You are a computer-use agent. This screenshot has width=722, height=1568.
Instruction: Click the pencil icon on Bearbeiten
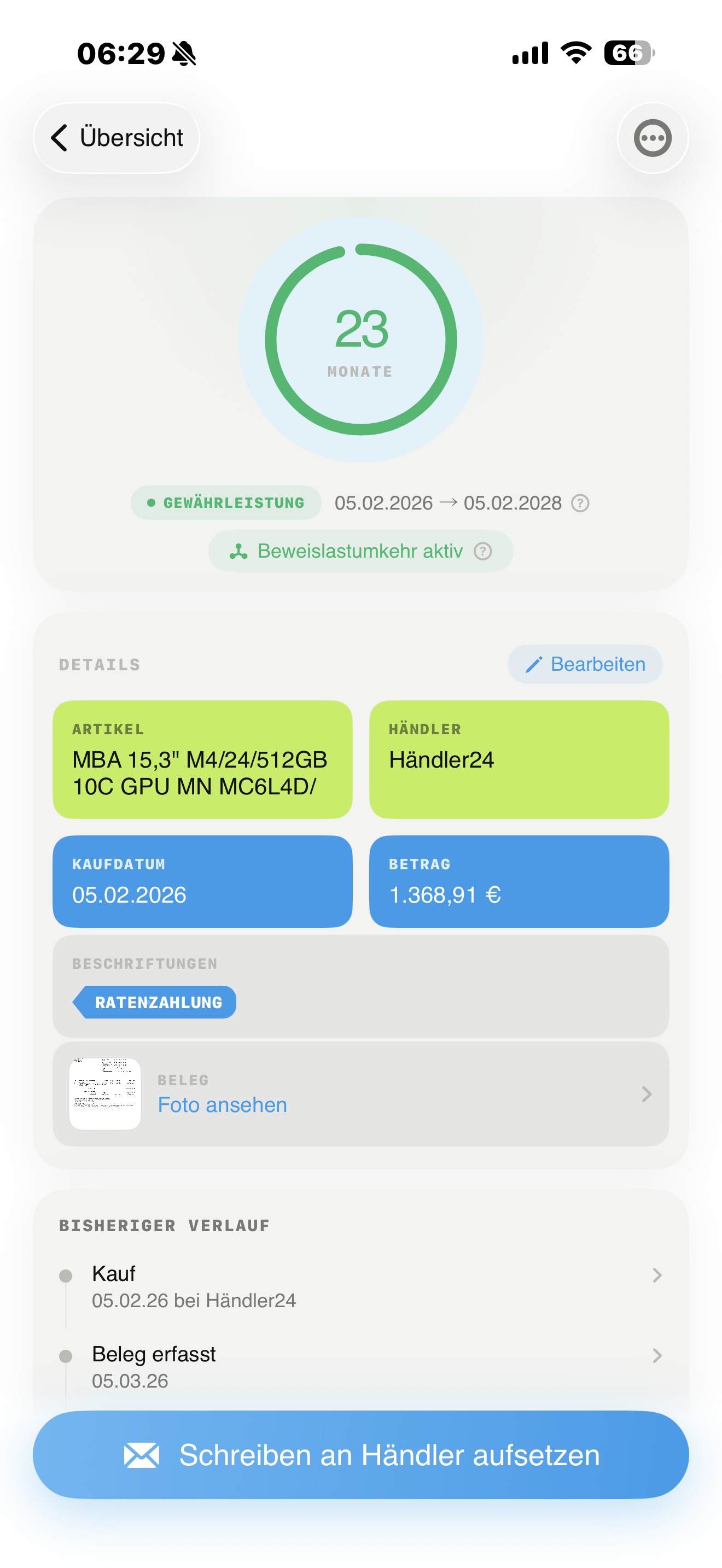[534, 664]
